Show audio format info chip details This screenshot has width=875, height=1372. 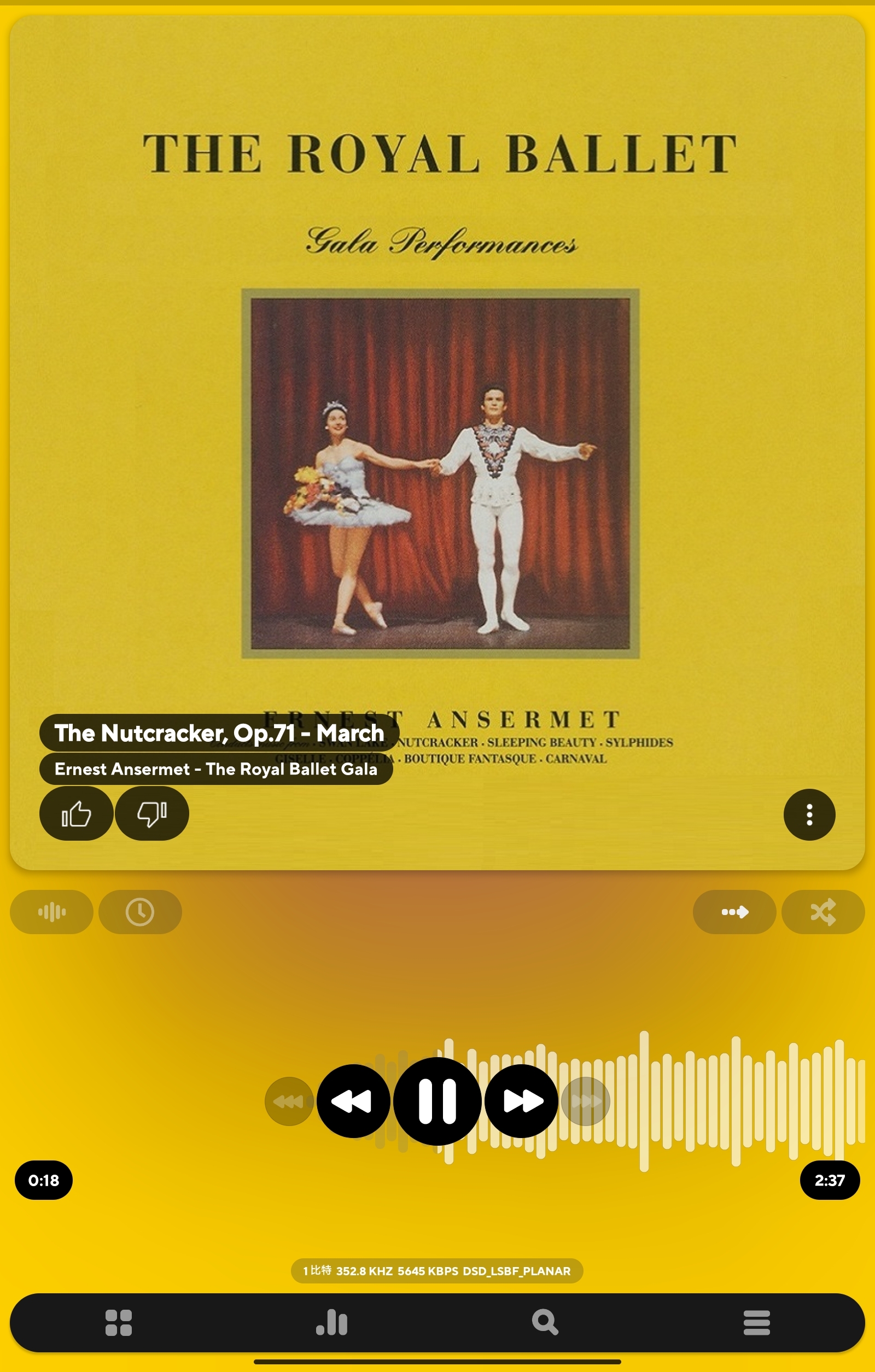pos(436,1270)
